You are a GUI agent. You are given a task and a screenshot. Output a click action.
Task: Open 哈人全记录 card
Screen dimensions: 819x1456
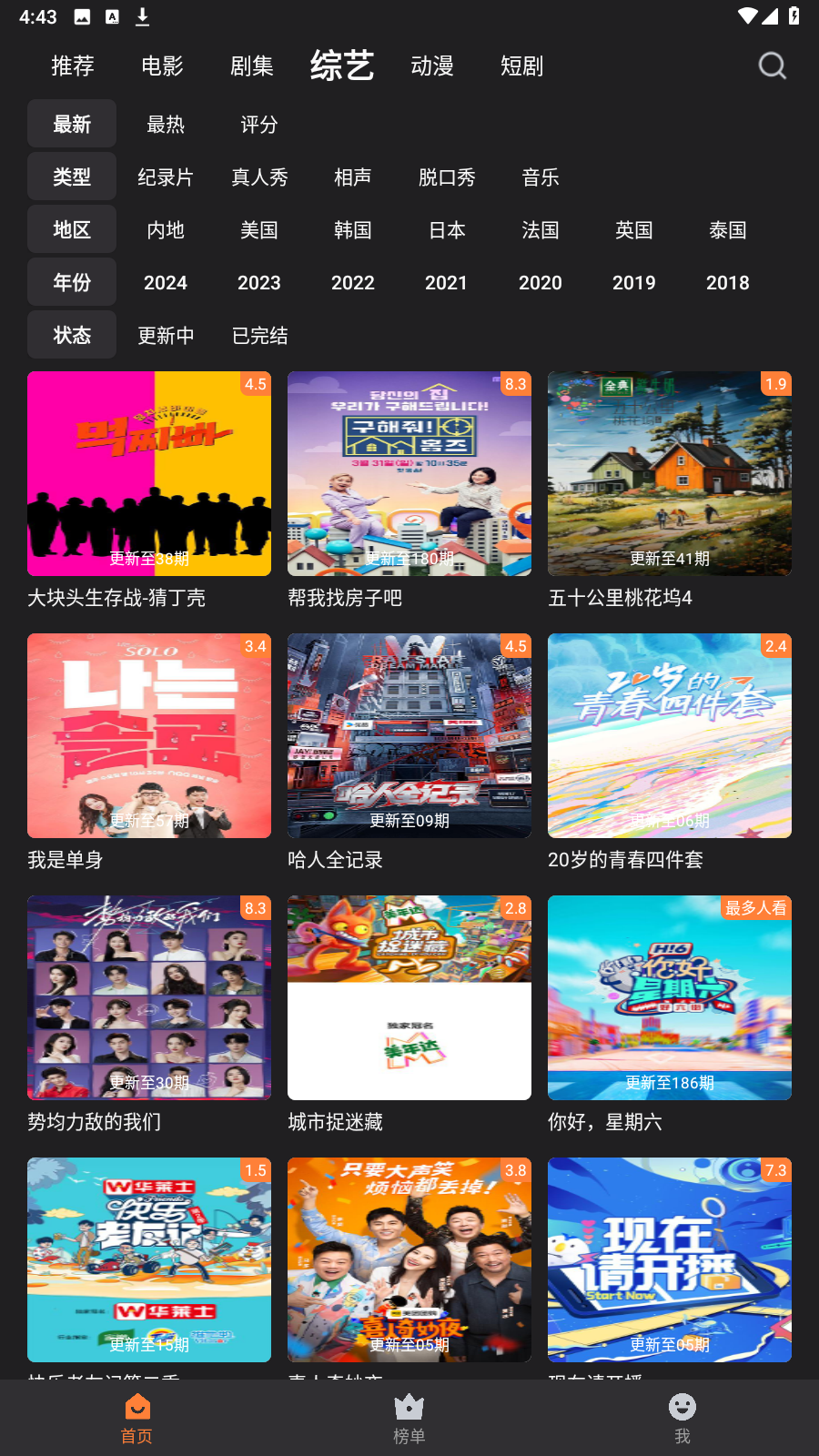point(409,735)
